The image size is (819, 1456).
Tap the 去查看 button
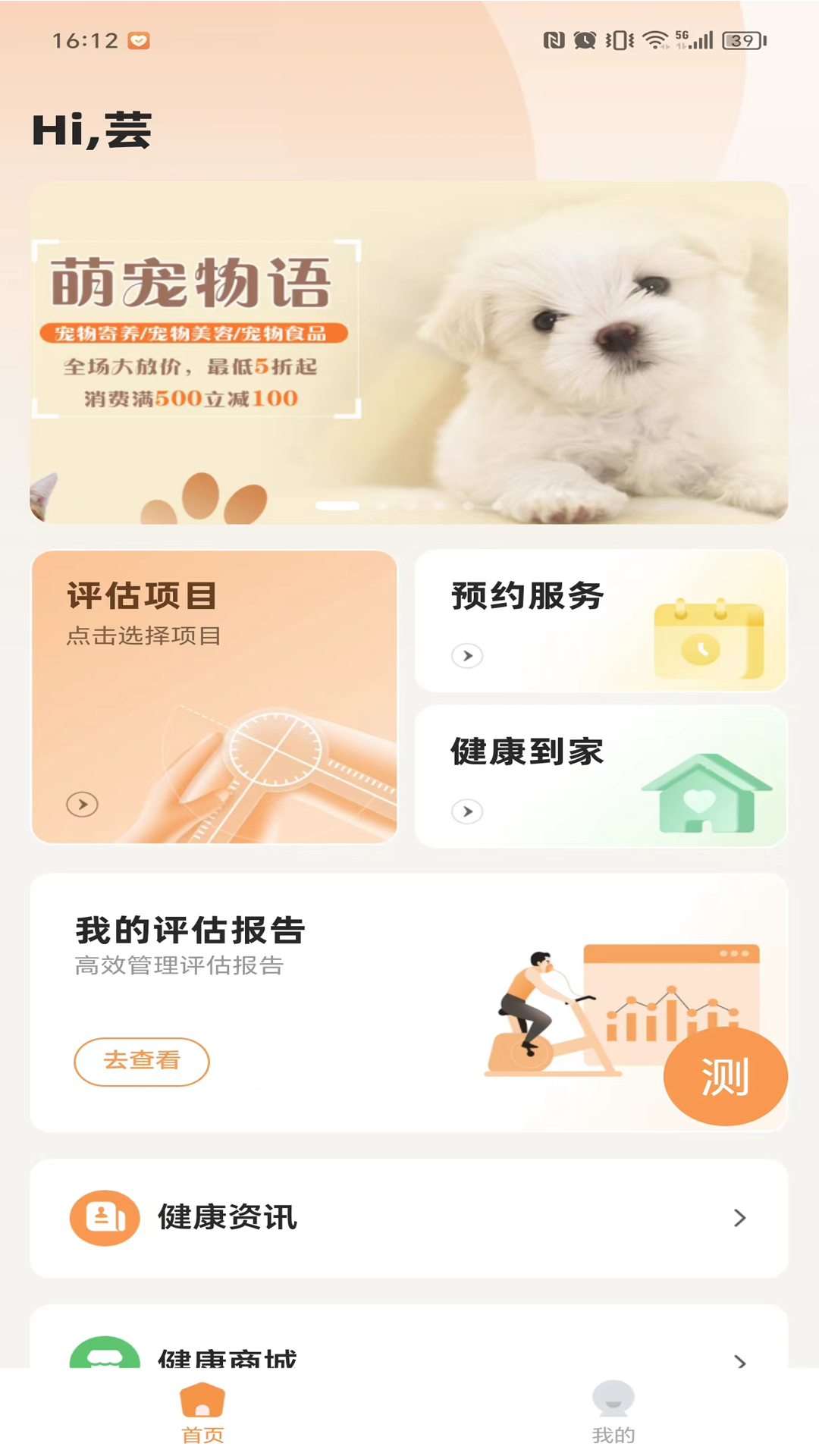(x=142, y=1062)
